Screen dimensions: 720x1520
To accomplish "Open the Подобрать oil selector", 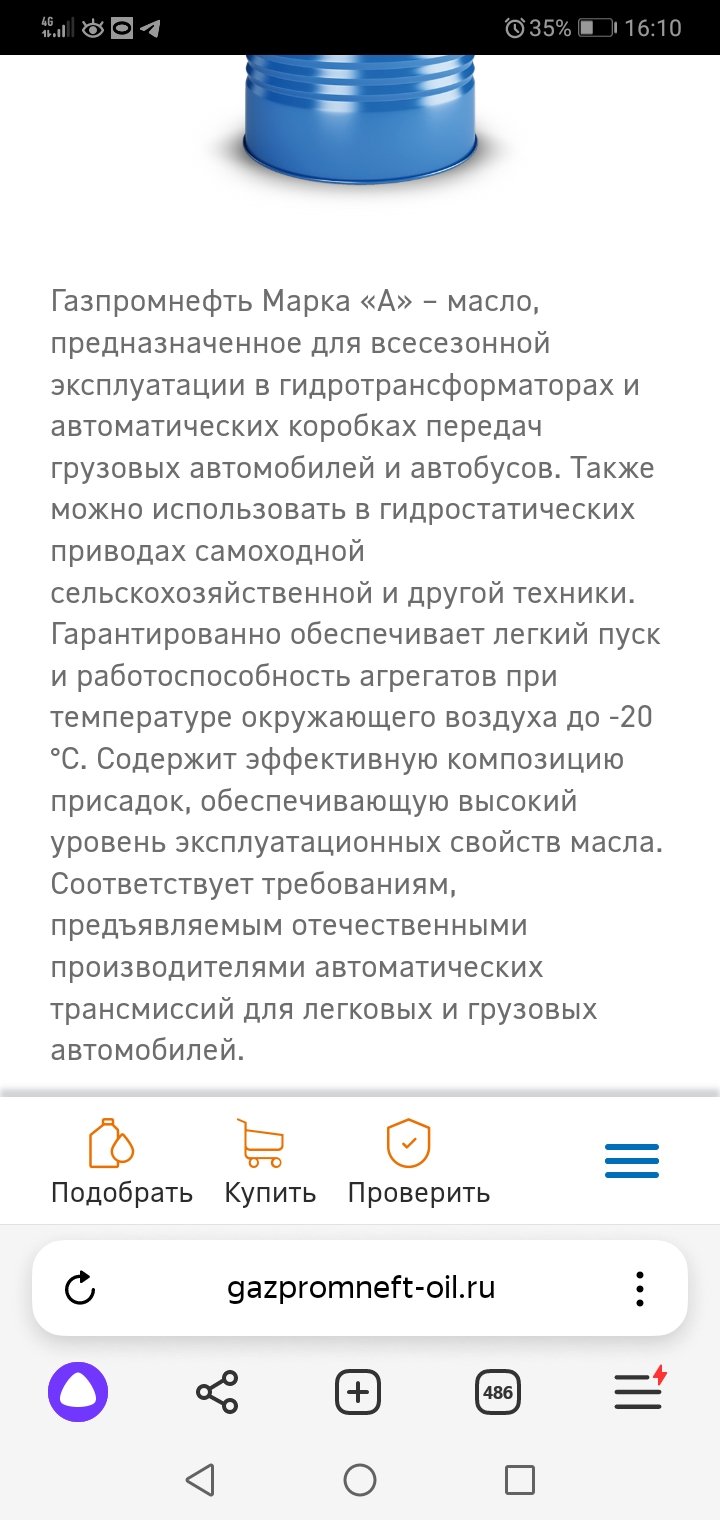I will tap(121, 1162).
